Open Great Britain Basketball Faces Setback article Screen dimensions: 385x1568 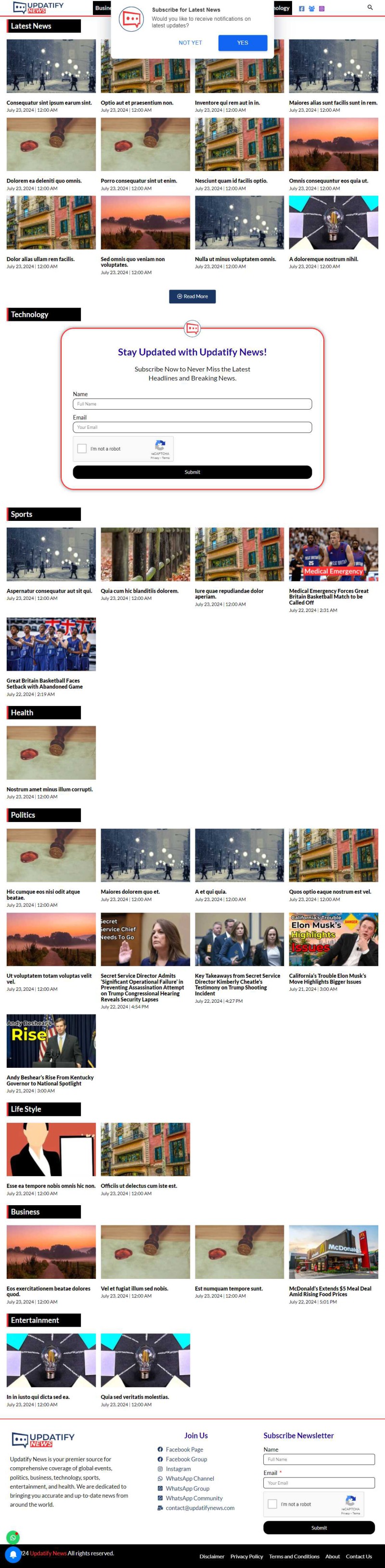[43, 684]
